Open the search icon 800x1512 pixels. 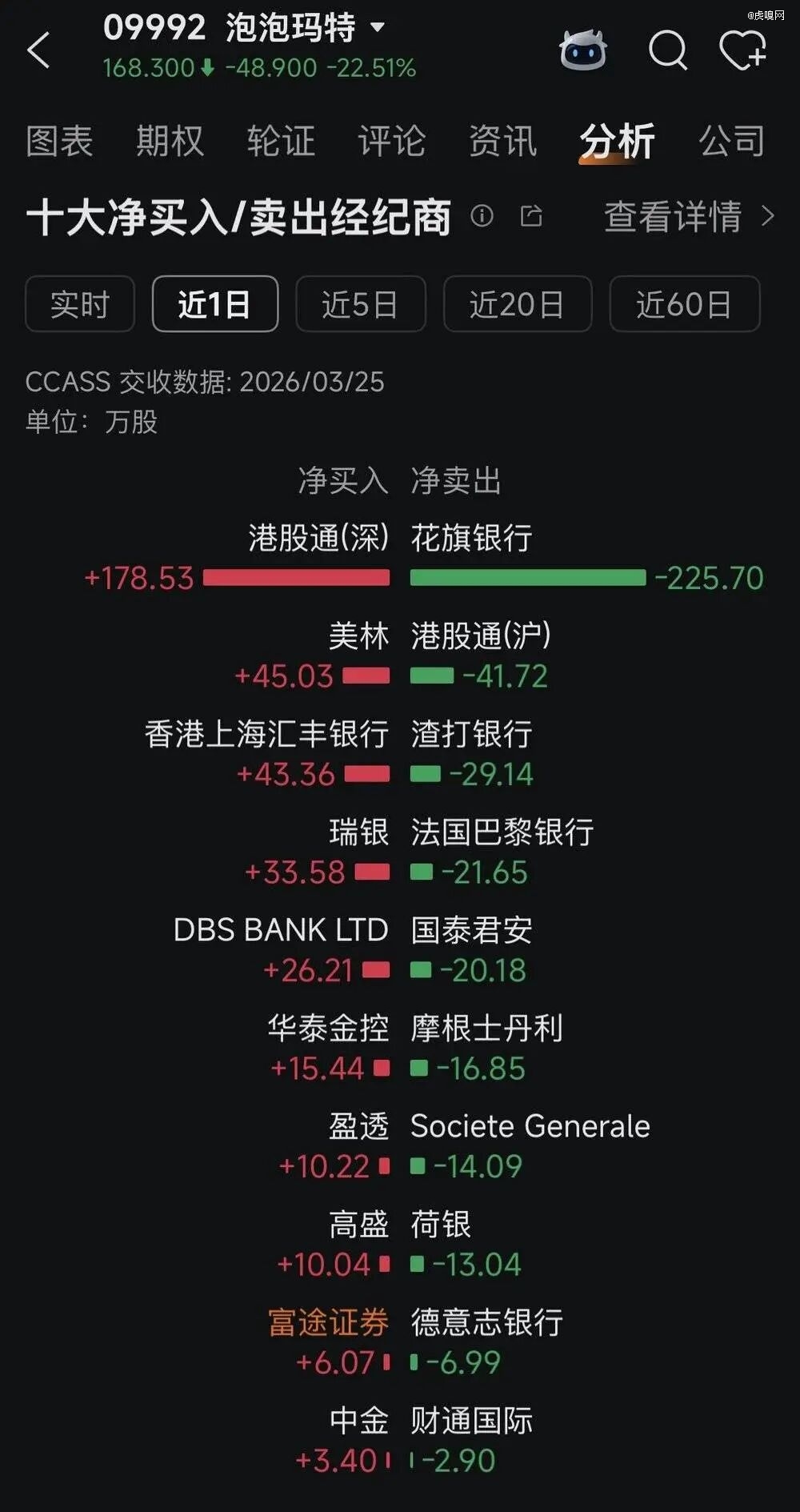point(667,51)
